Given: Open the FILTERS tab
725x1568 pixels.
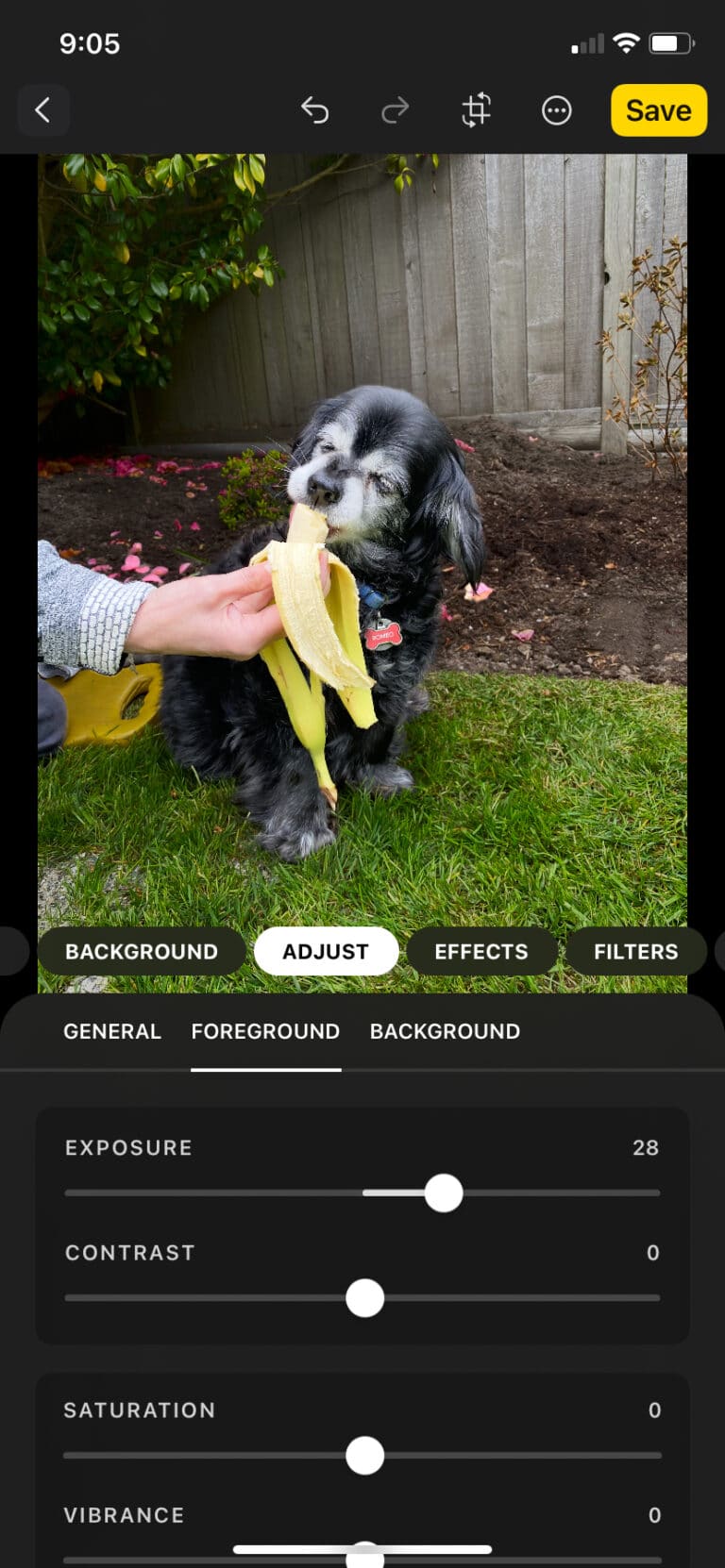Looking at the screenshot, I should (x=635, y=951).
